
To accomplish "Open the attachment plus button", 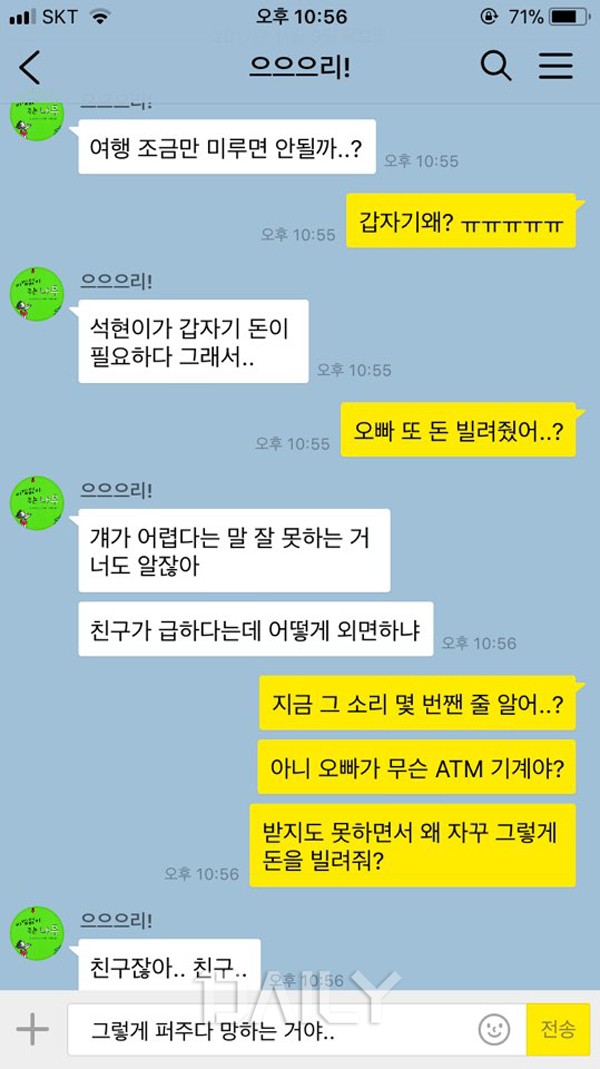I will (x=32, y=1030).
